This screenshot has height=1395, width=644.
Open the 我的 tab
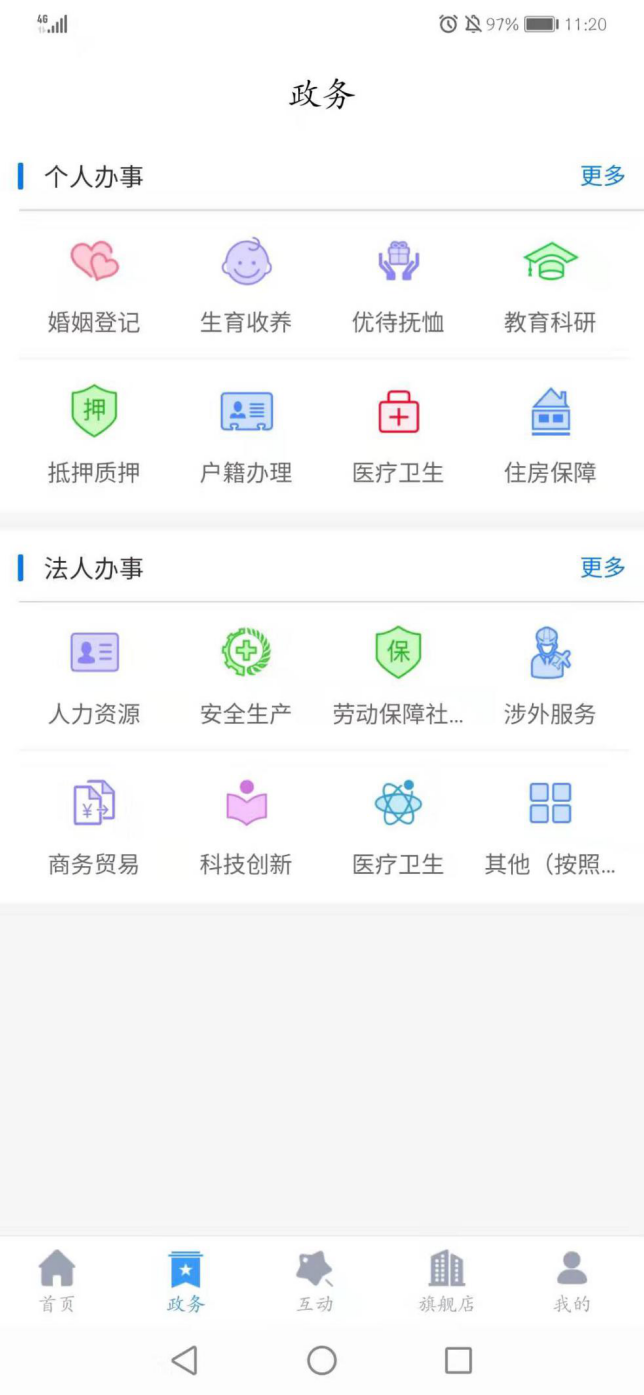572,1280
